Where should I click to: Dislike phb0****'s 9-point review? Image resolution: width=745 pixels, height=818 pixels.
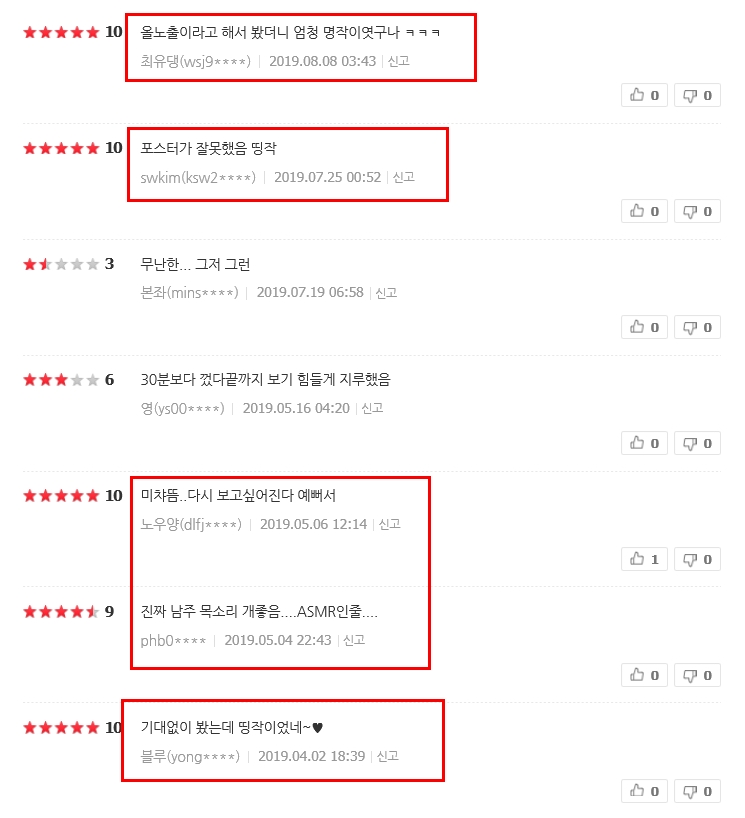pos(697,675)
